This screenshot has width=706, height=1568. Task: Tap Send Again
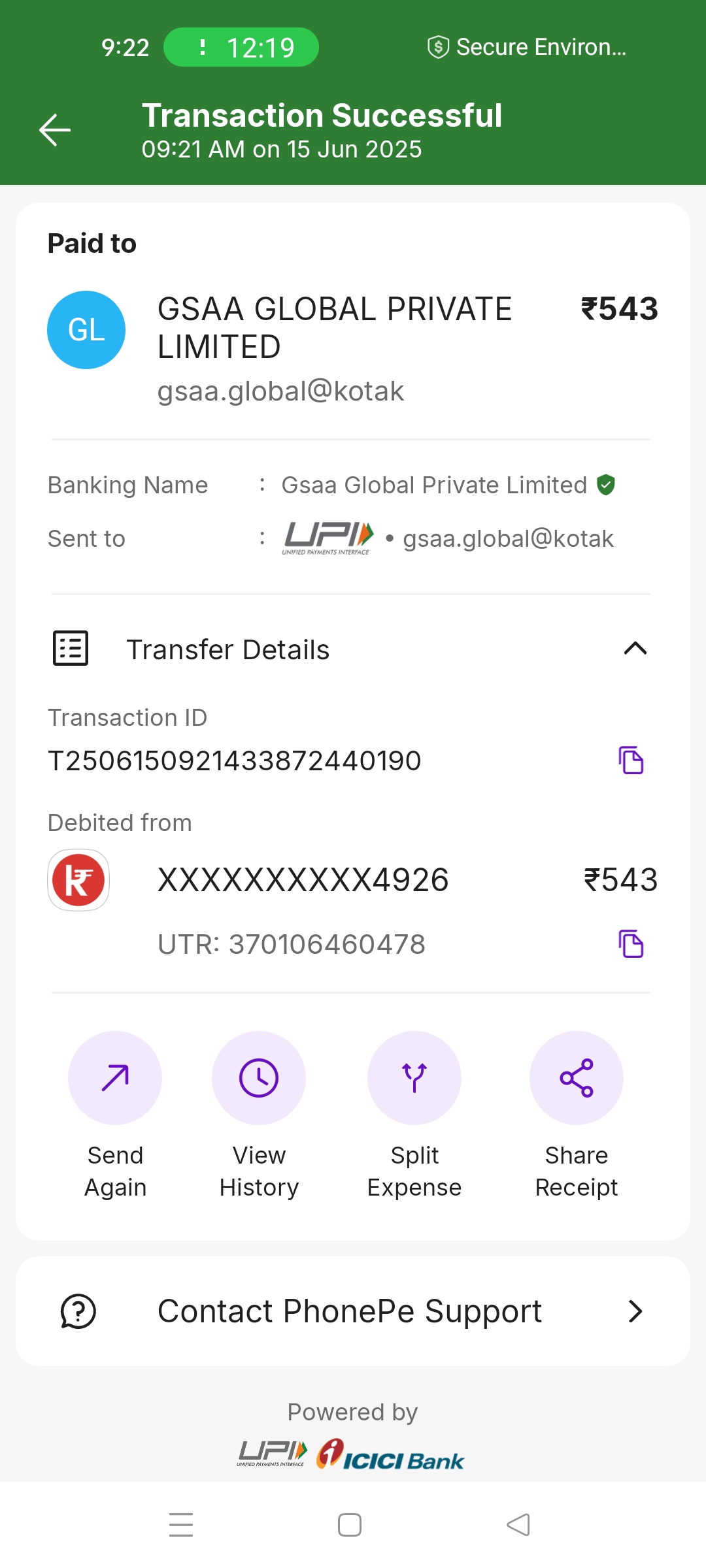(x=115, y=1078)
